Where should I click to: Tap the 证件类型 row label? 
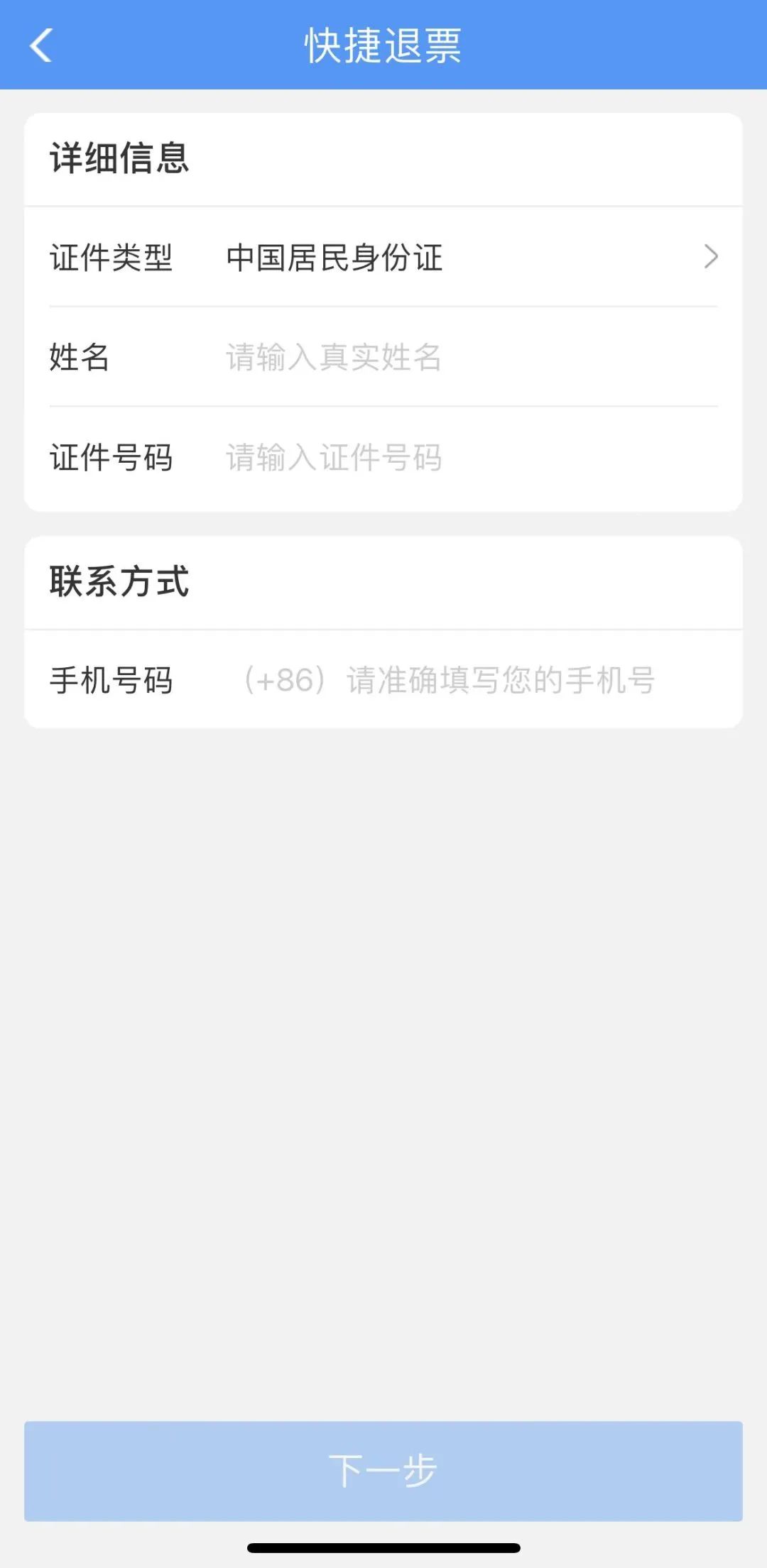(111, 258)
